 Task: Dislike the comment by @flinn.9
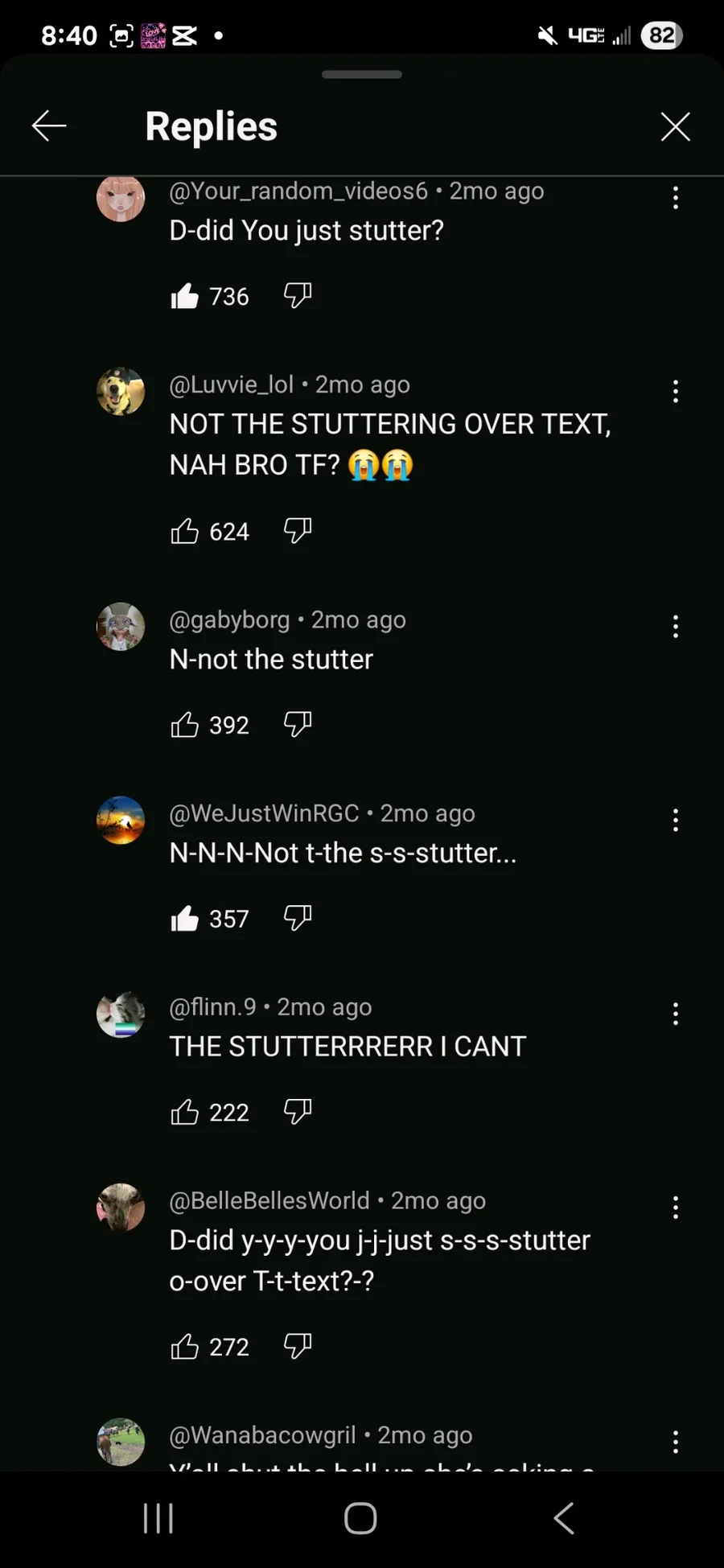click(298, 1113)
